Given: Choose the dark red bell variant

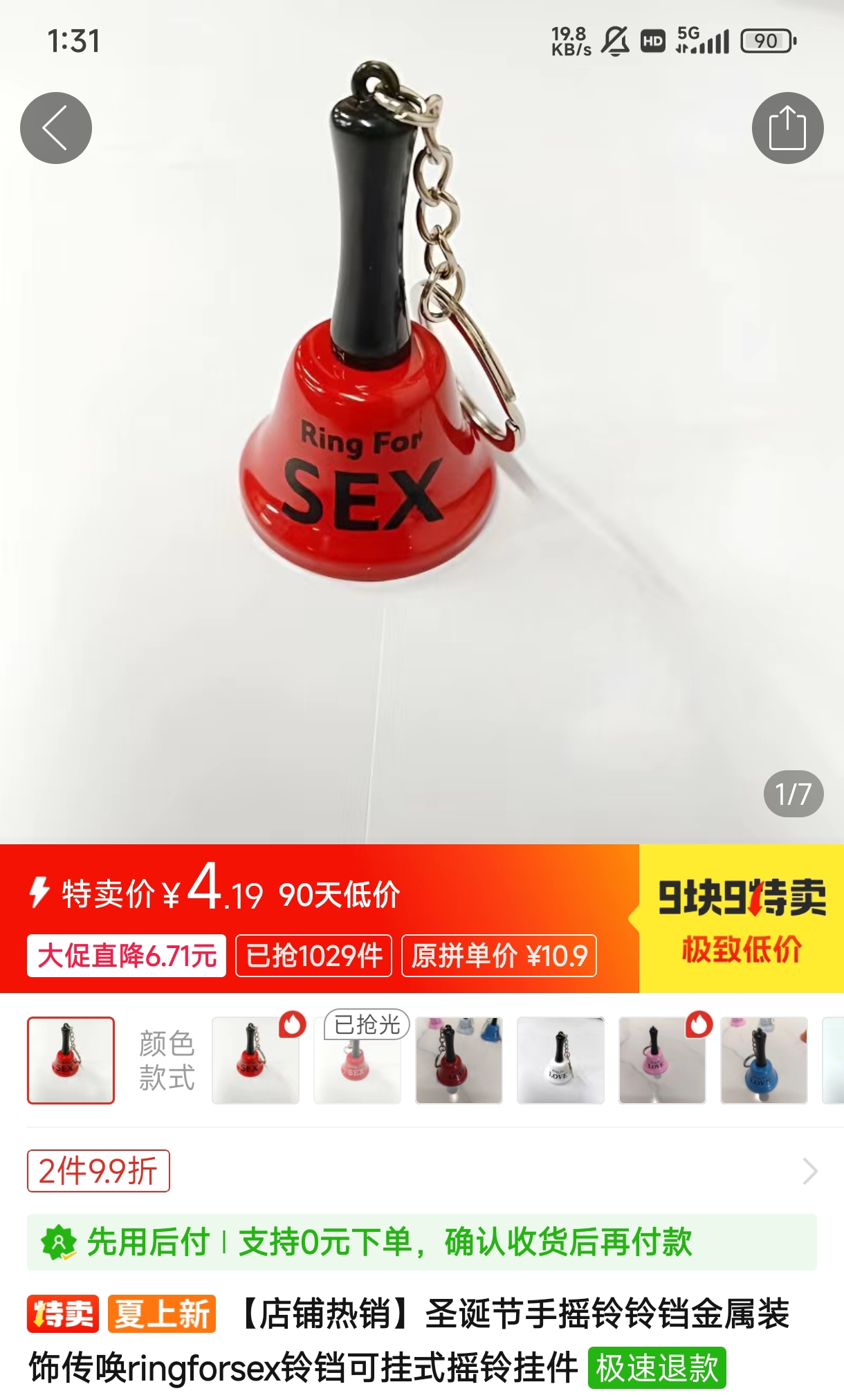Looking at the screenshot, I should [x=459, y=1060].
